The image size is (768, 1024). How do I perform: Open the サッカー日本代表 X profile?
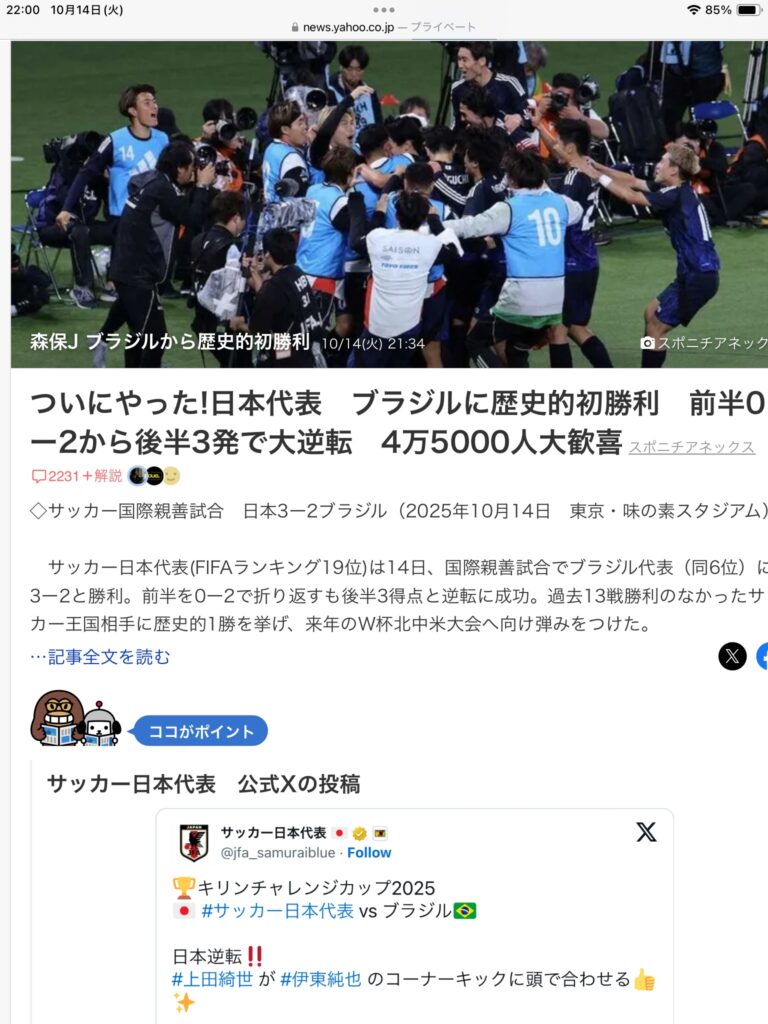tap(273, 833)
